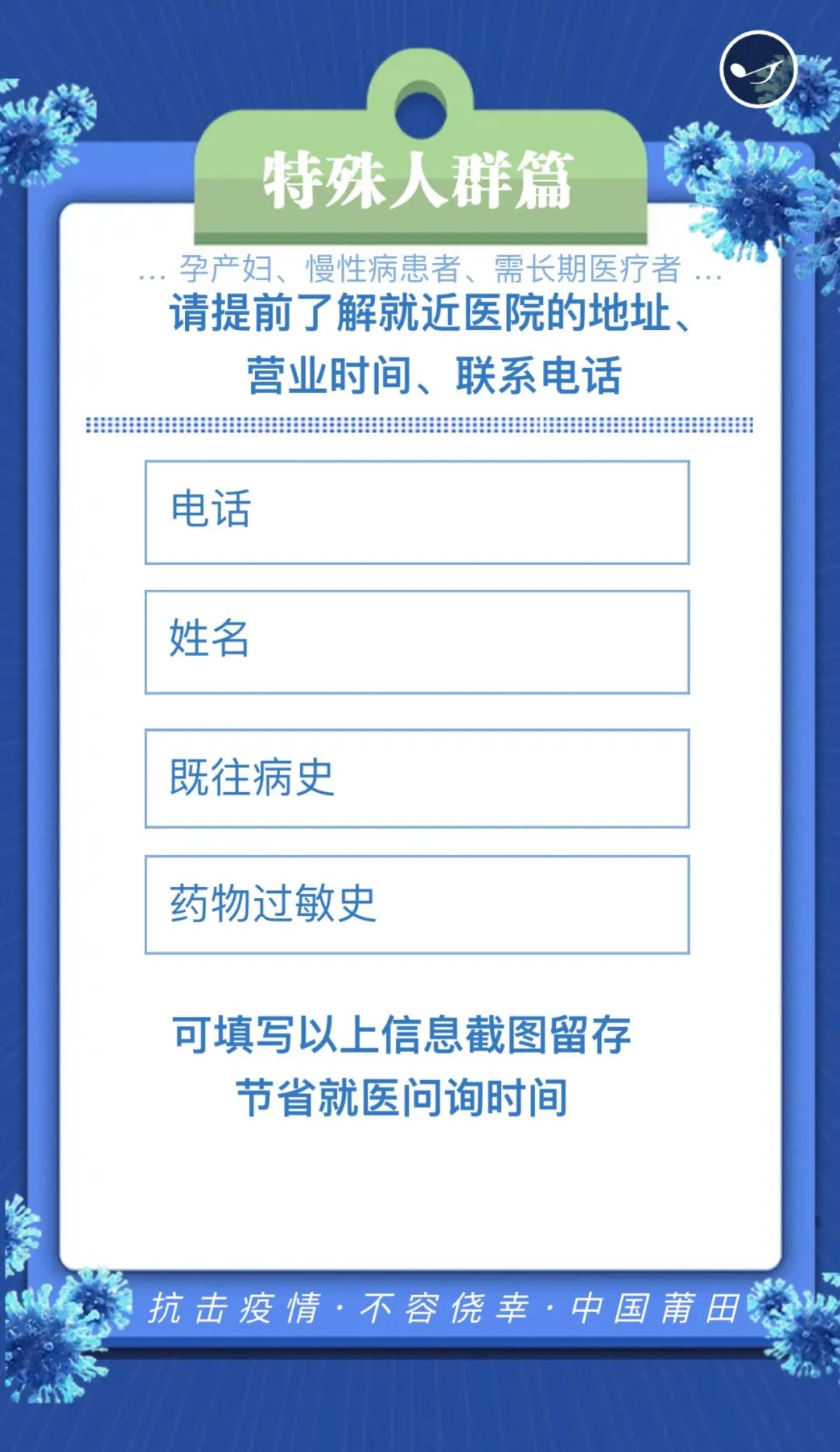
Task: Enter the 药物过敏史 drug allergy field
Action: tap(417, 904)
